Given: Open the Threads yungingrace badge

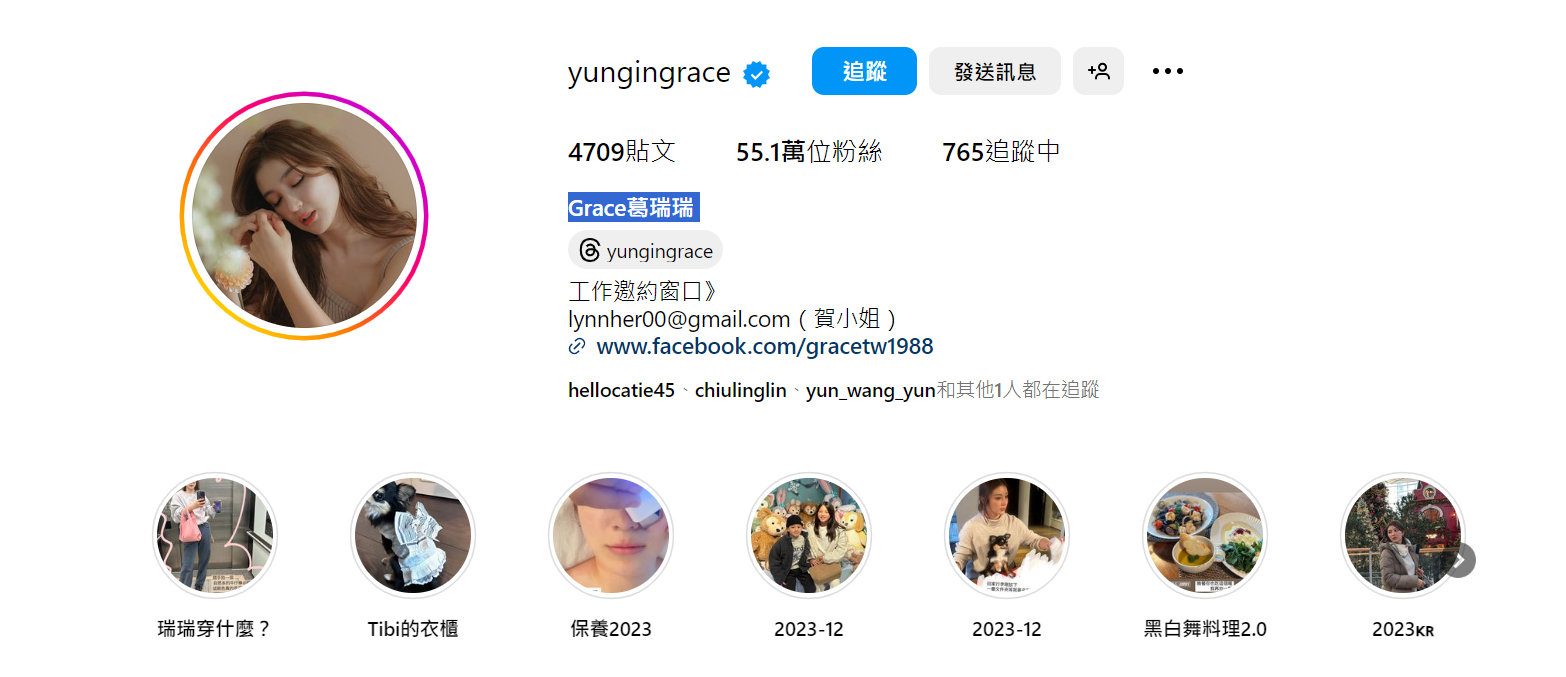Looking at the screenshot, I should 645,250.
